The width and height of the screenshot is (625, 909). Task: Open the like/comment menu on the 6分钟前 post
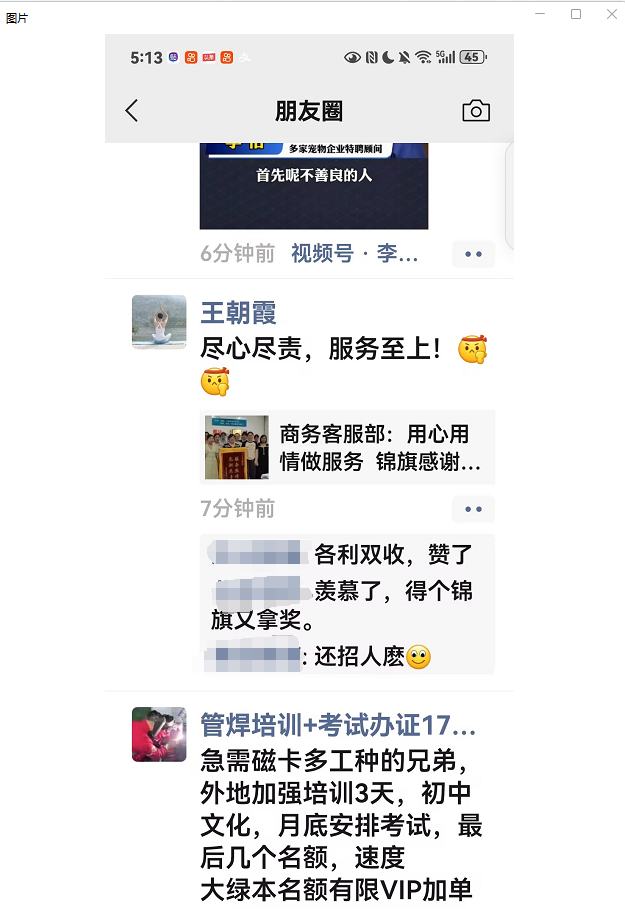pyautogui.click(x=473, y=254)
